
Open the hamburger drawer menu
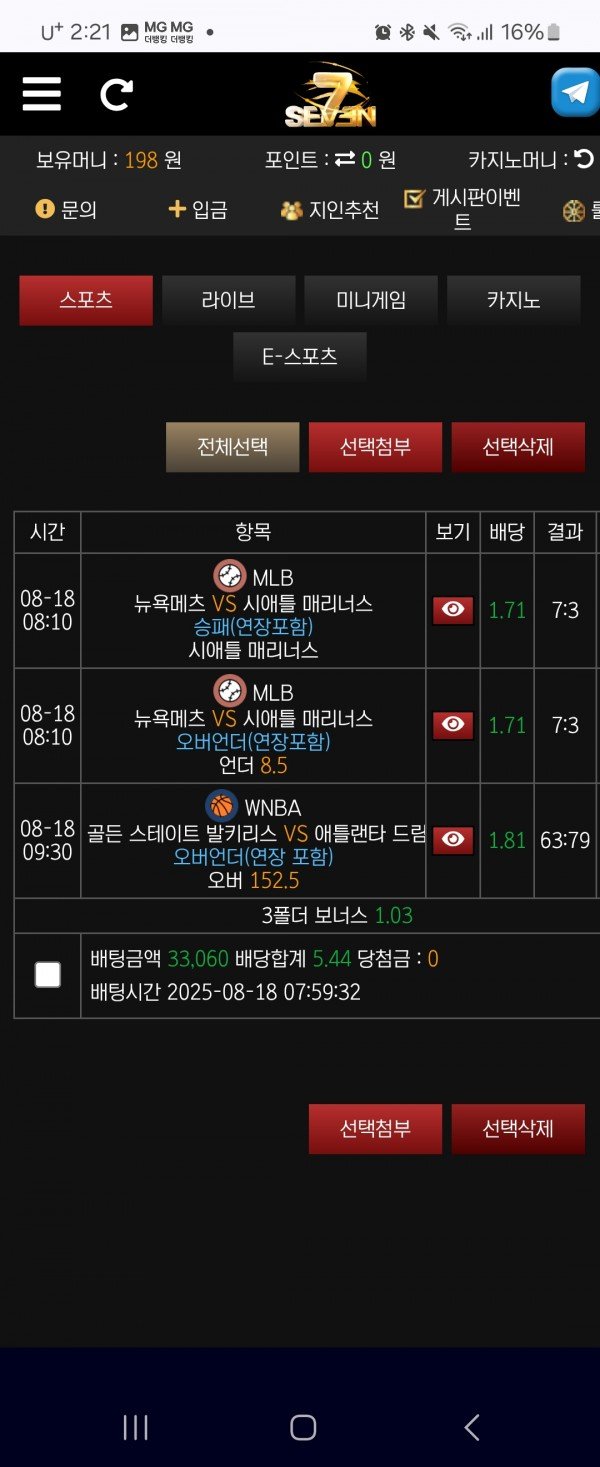(42, 94)
